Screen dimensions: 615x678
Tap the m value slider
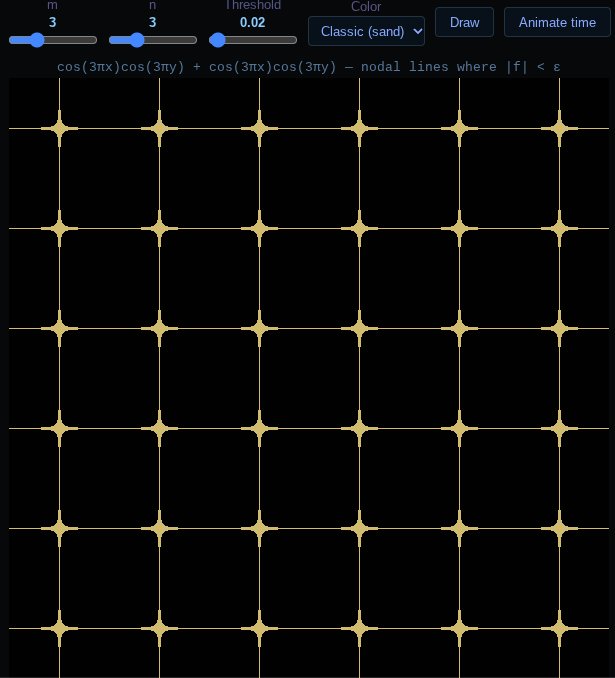point(53,40)
